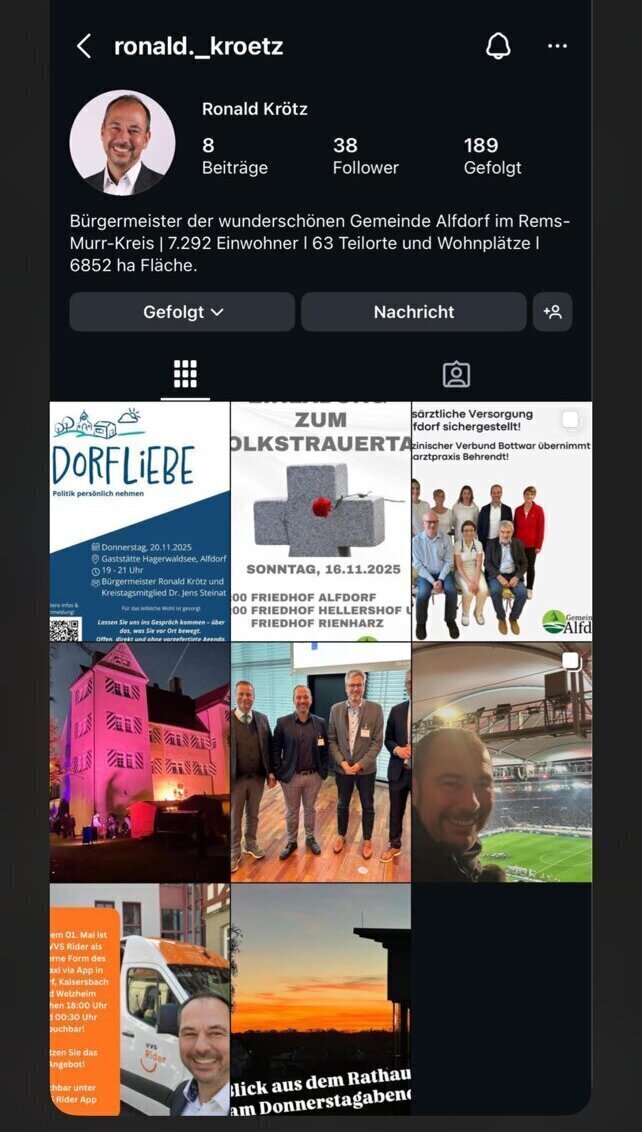This screenshot has height=1132, width=642.
Task: Open the ärztliche Versorgung group post
Action: point(501,521)
